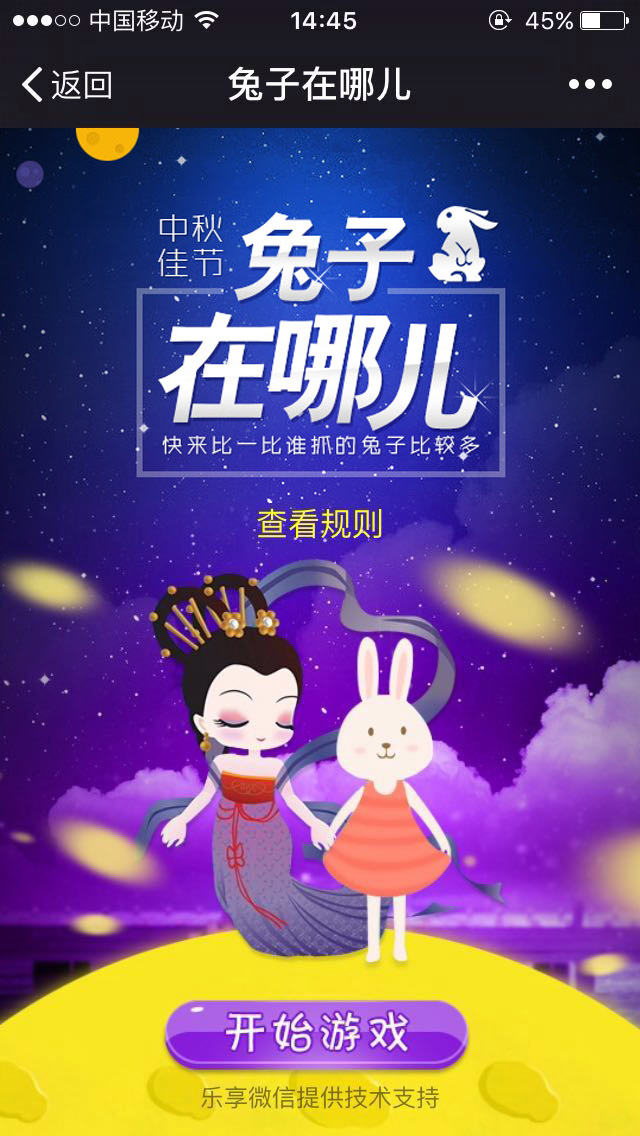Screen dimensions: 640x1136
Task: View the game rules 查看规则
Action: (320, 524)
